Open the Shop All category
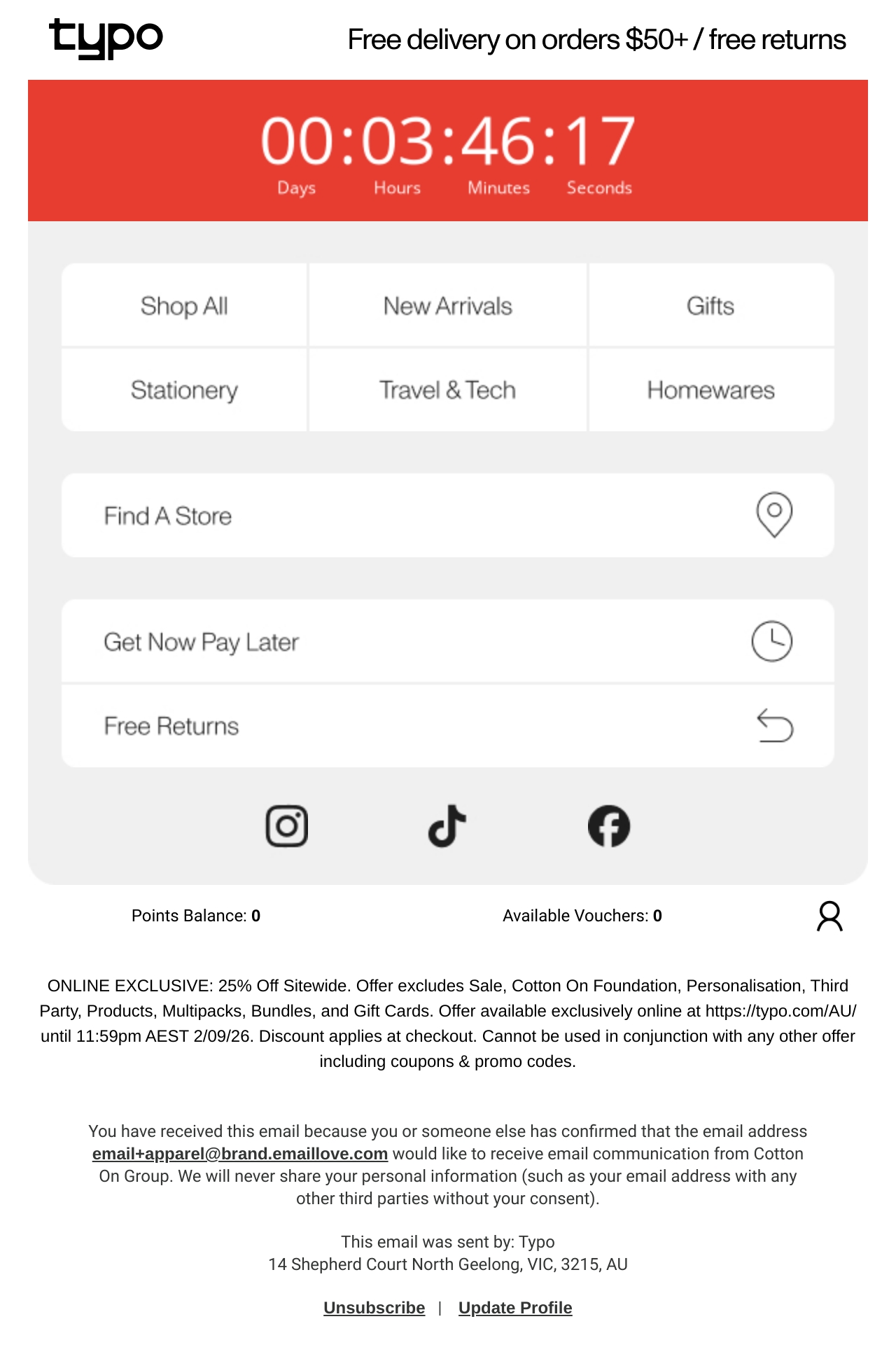Image resolution: width=896 pixels, height=1361 pixels. pos(184,305)
